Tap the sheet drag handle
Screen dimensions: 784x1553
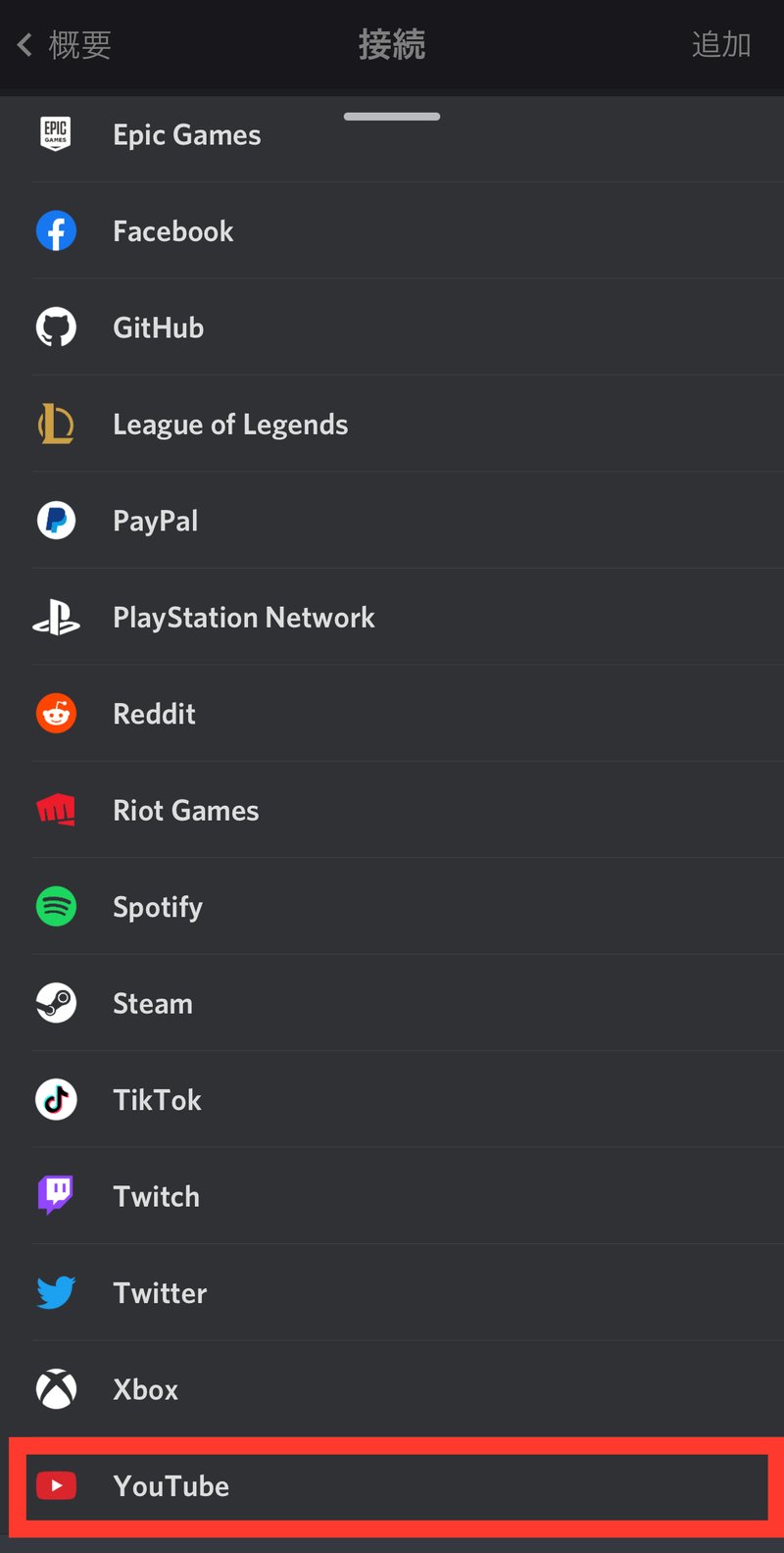392,117
